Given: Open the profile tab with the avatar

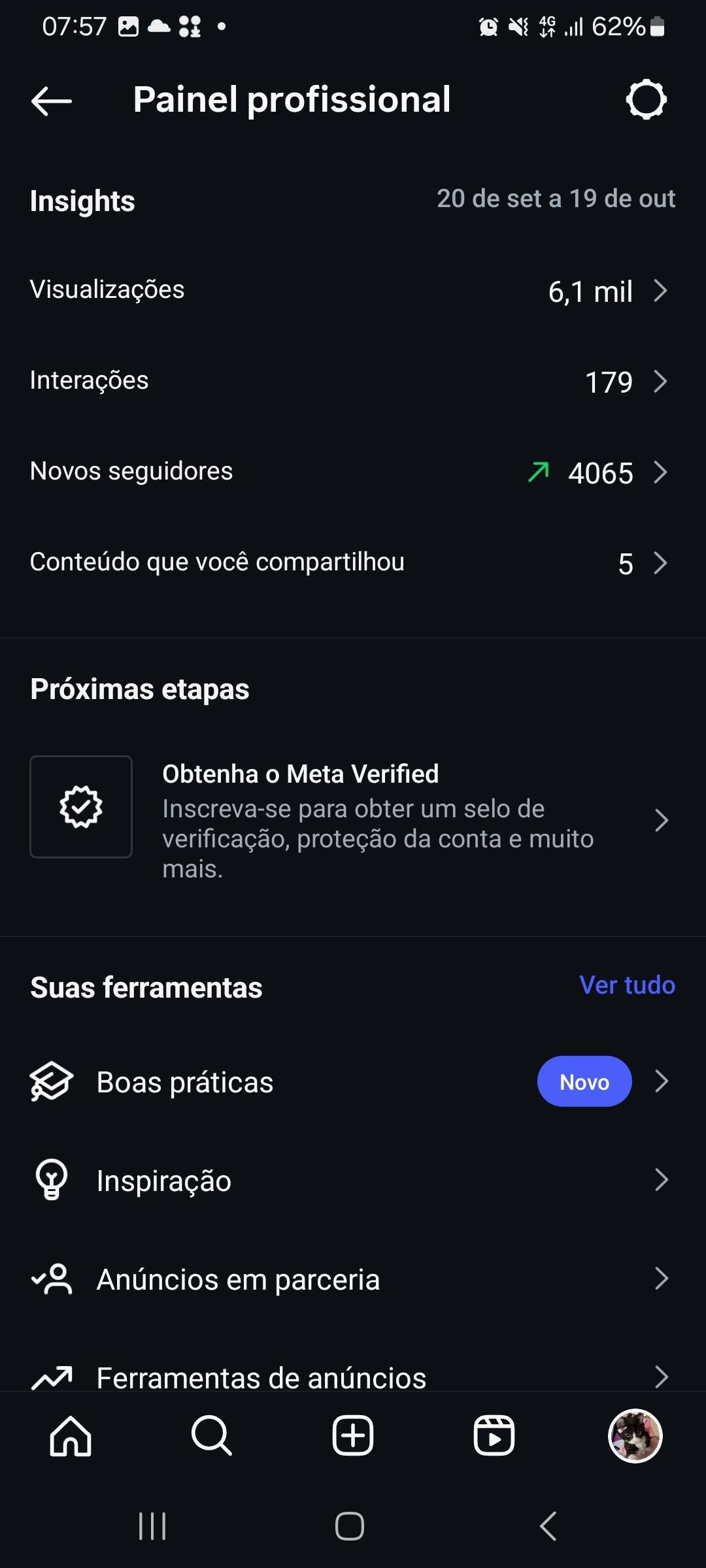Looking at the screenshot, I should click(635, 1436).
